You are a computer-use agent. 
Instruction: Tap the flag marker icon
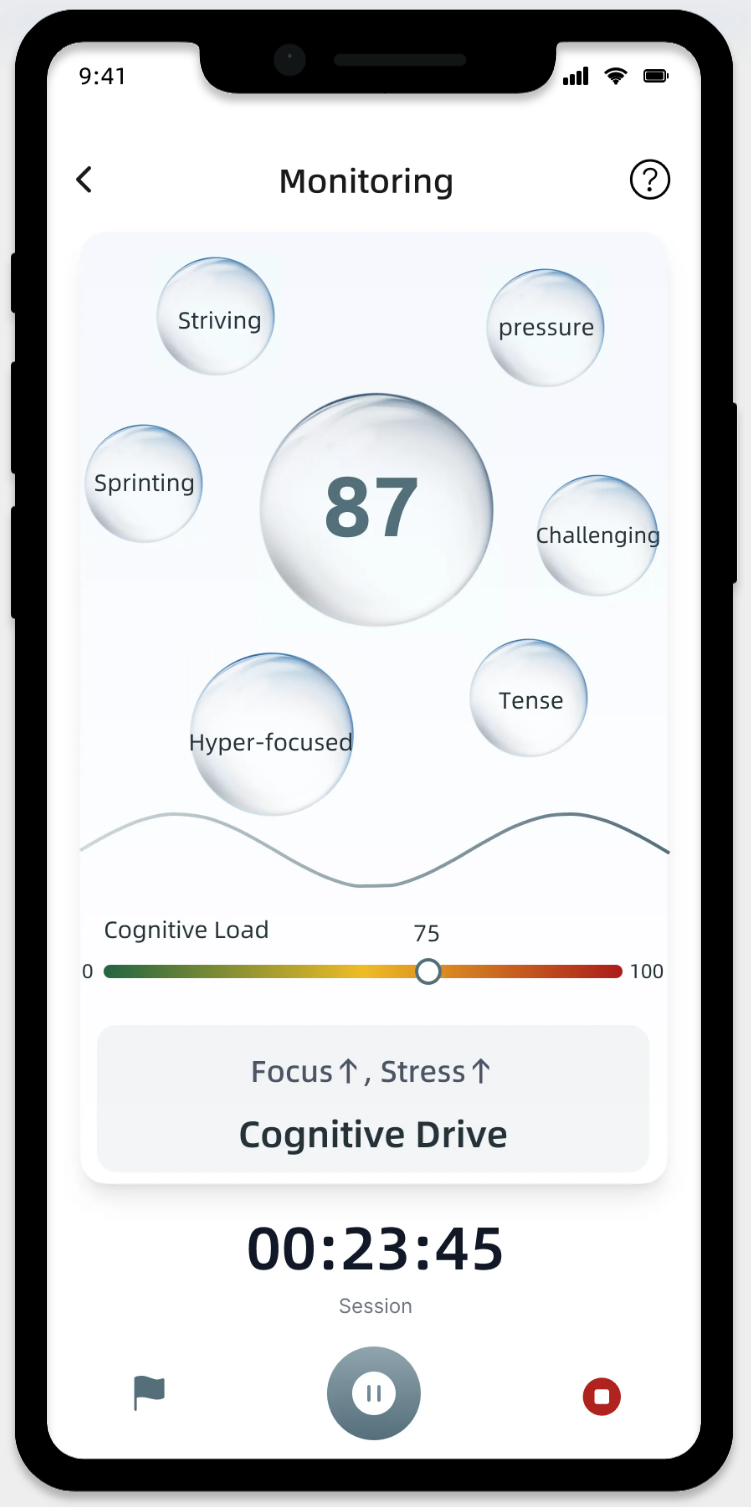[149, 1393]
